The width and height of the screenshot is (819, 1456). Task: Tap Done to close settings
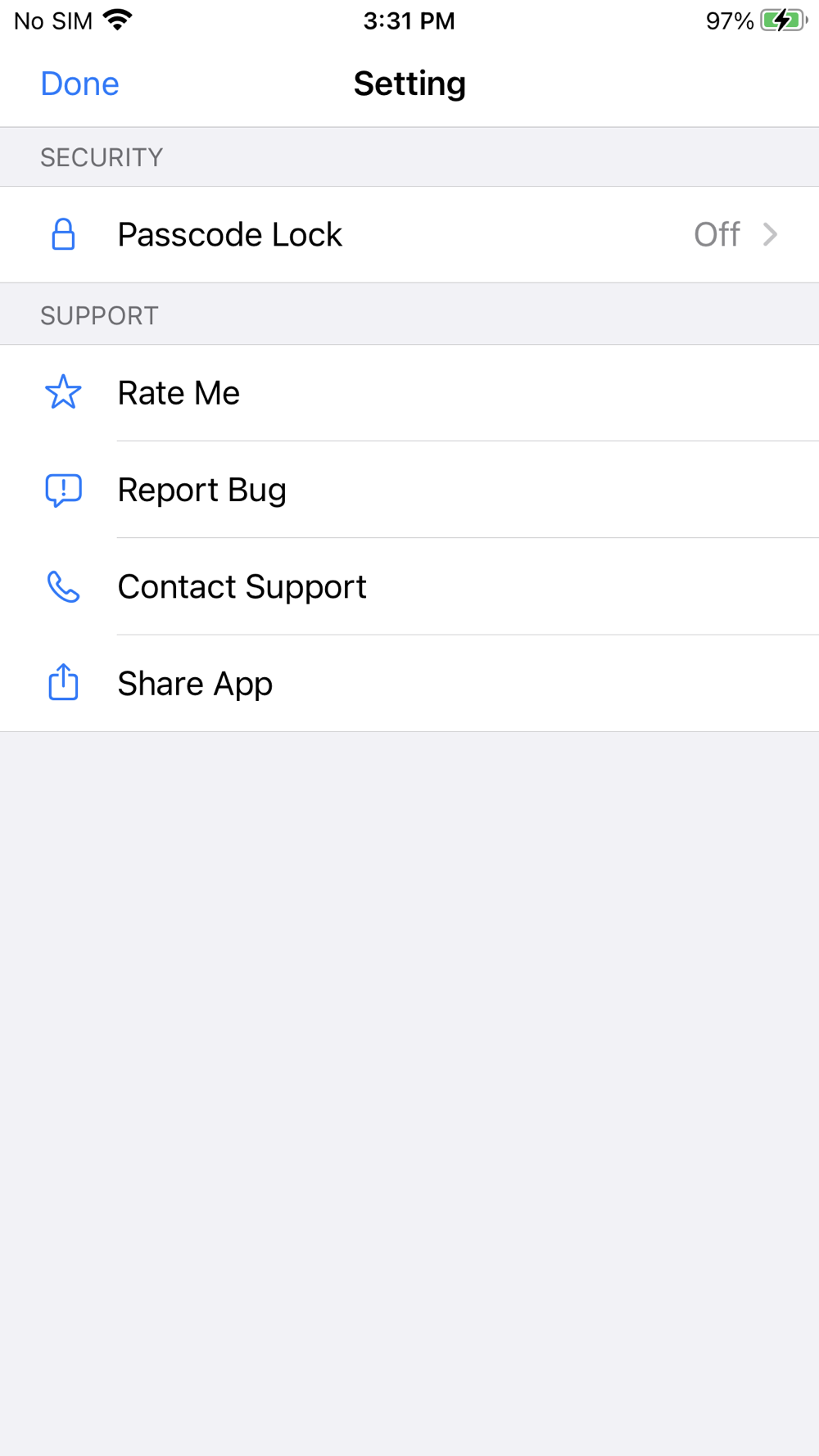pyautogui.click(x=79, y=84)
